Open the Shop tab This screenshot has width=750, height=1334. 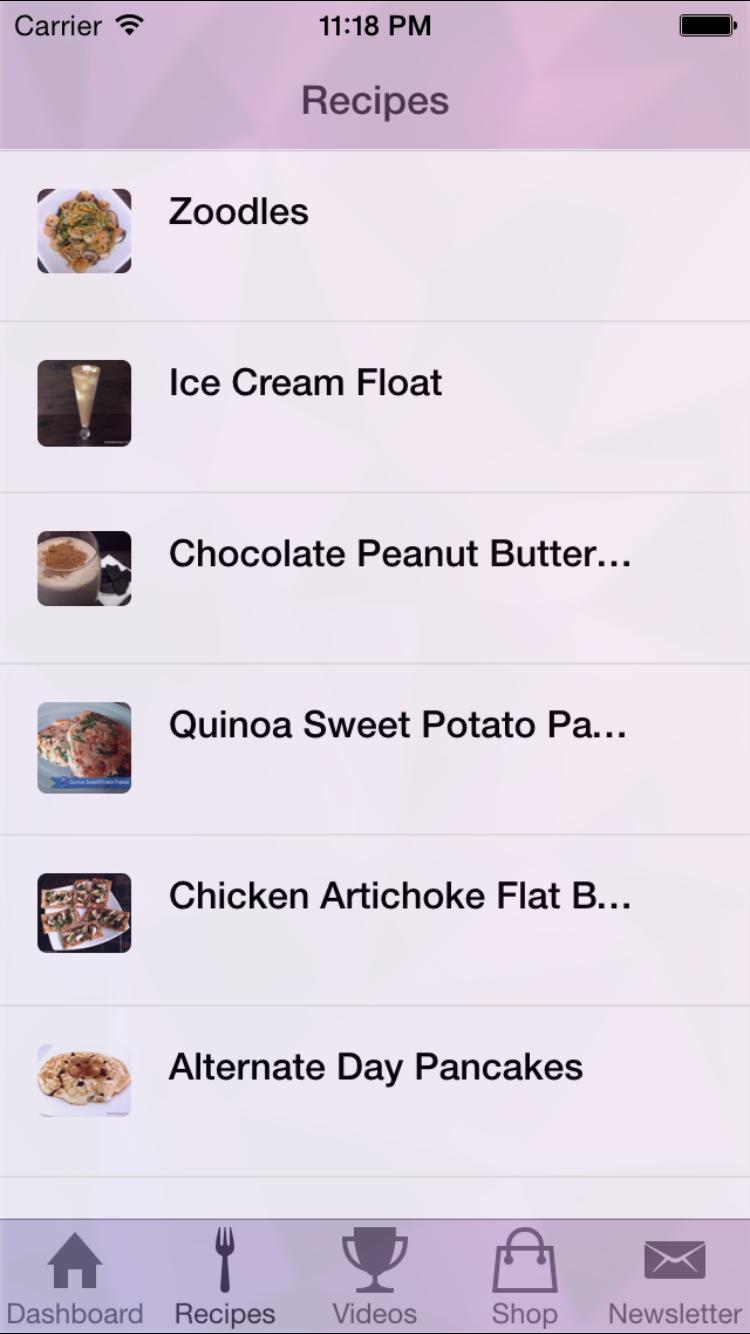(x=525, y=1278)
